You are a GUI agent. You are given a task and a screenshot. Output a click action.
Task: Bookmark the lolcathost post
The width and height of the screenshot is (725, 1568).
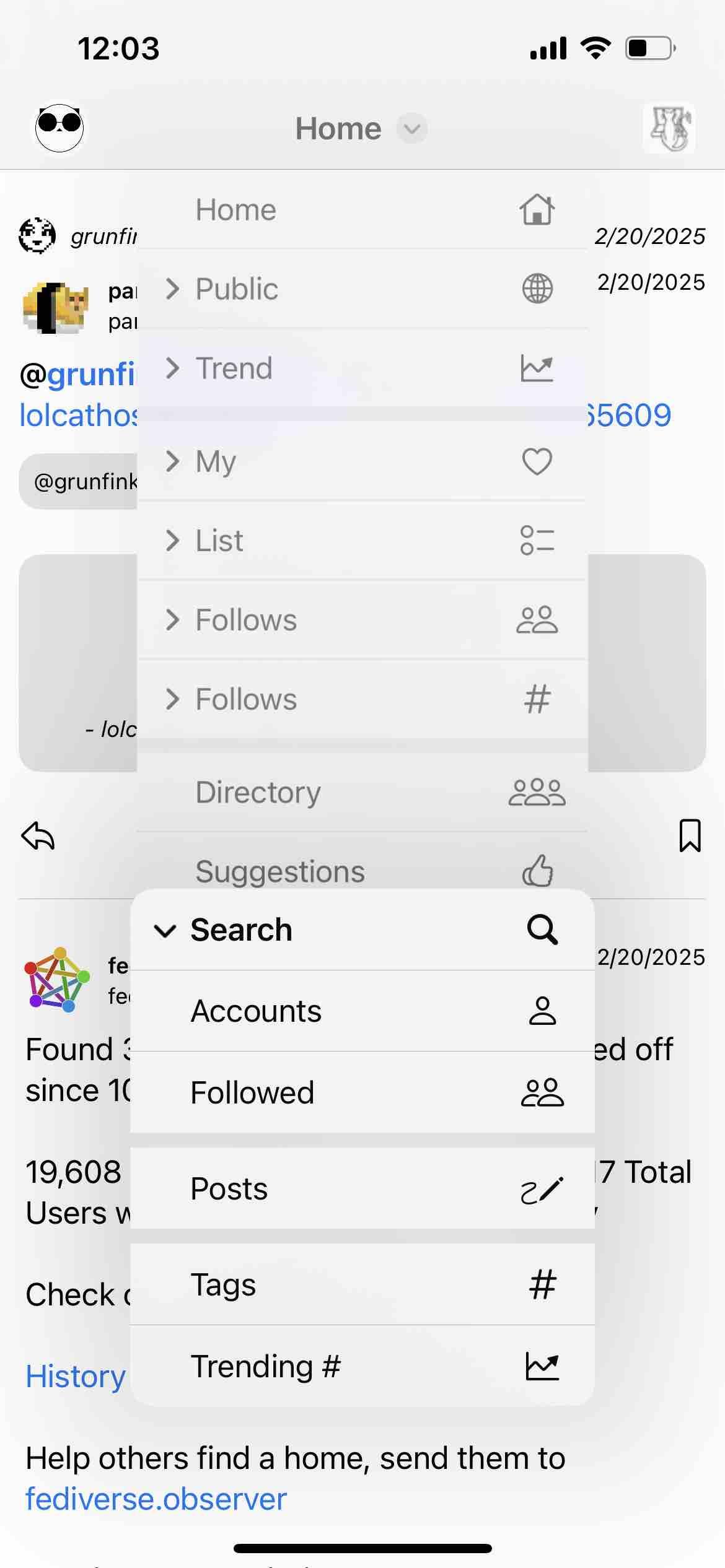(x=689, y=835)
